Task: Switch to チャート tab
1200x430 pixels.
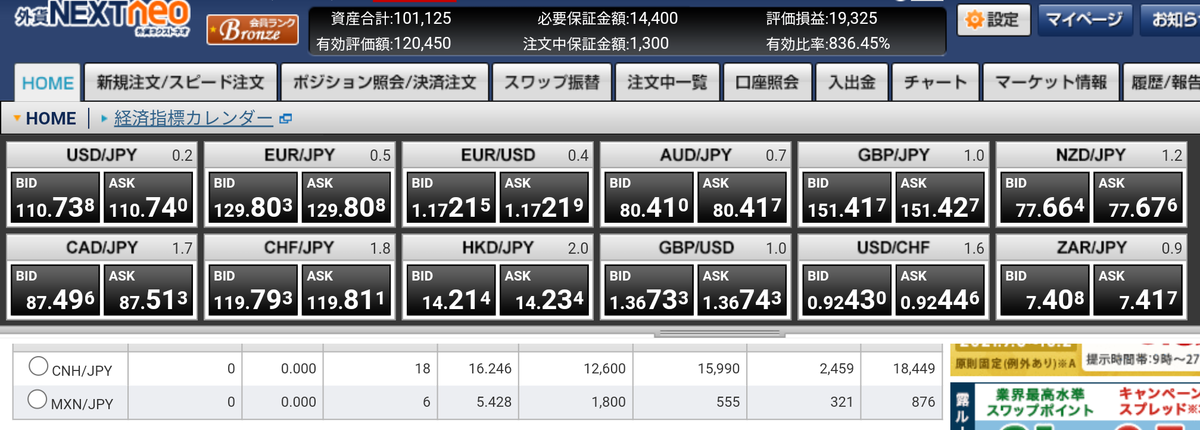Action: 935,83
